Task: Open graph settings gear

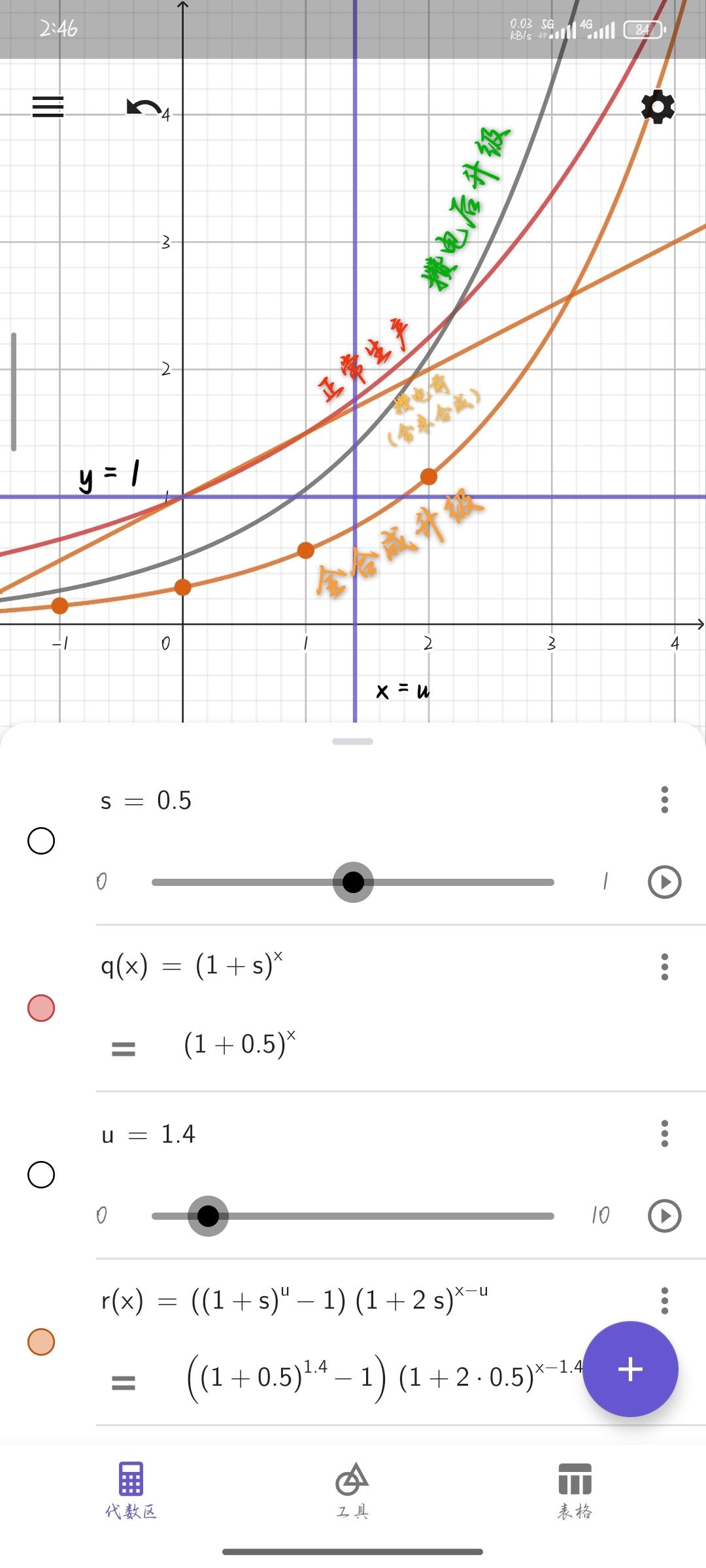Action: coord(658,106)
